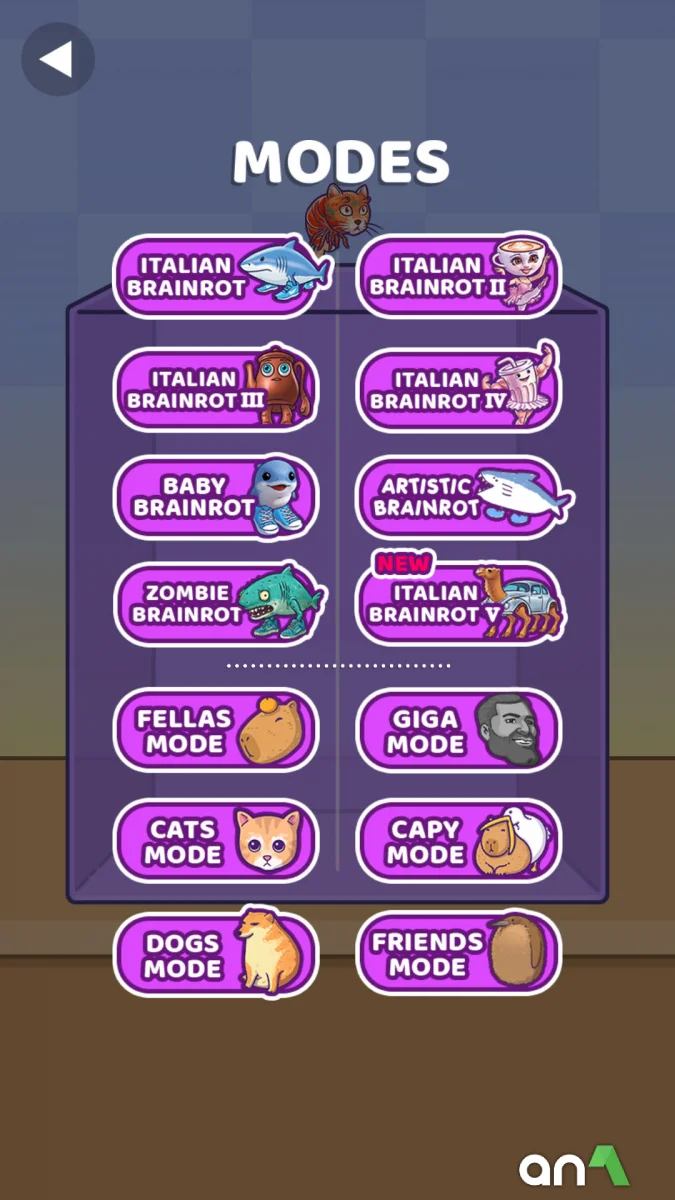This screenshot has height=1200, width=675.
Task: Choose Italian Brainrot II mode
Action: pos(458,277)
